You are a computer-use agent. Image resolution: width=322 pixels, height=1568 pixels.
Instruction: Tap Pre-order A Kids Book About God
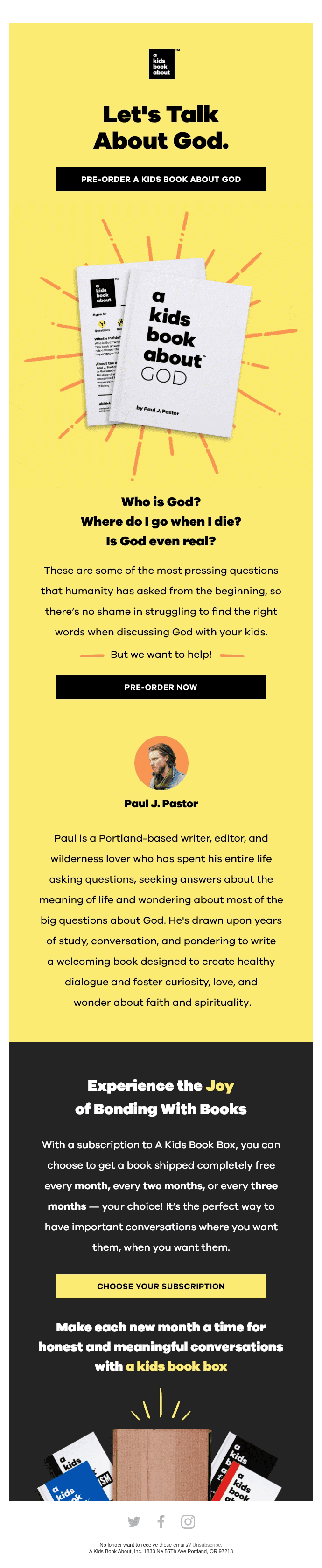tap(161, 179)
